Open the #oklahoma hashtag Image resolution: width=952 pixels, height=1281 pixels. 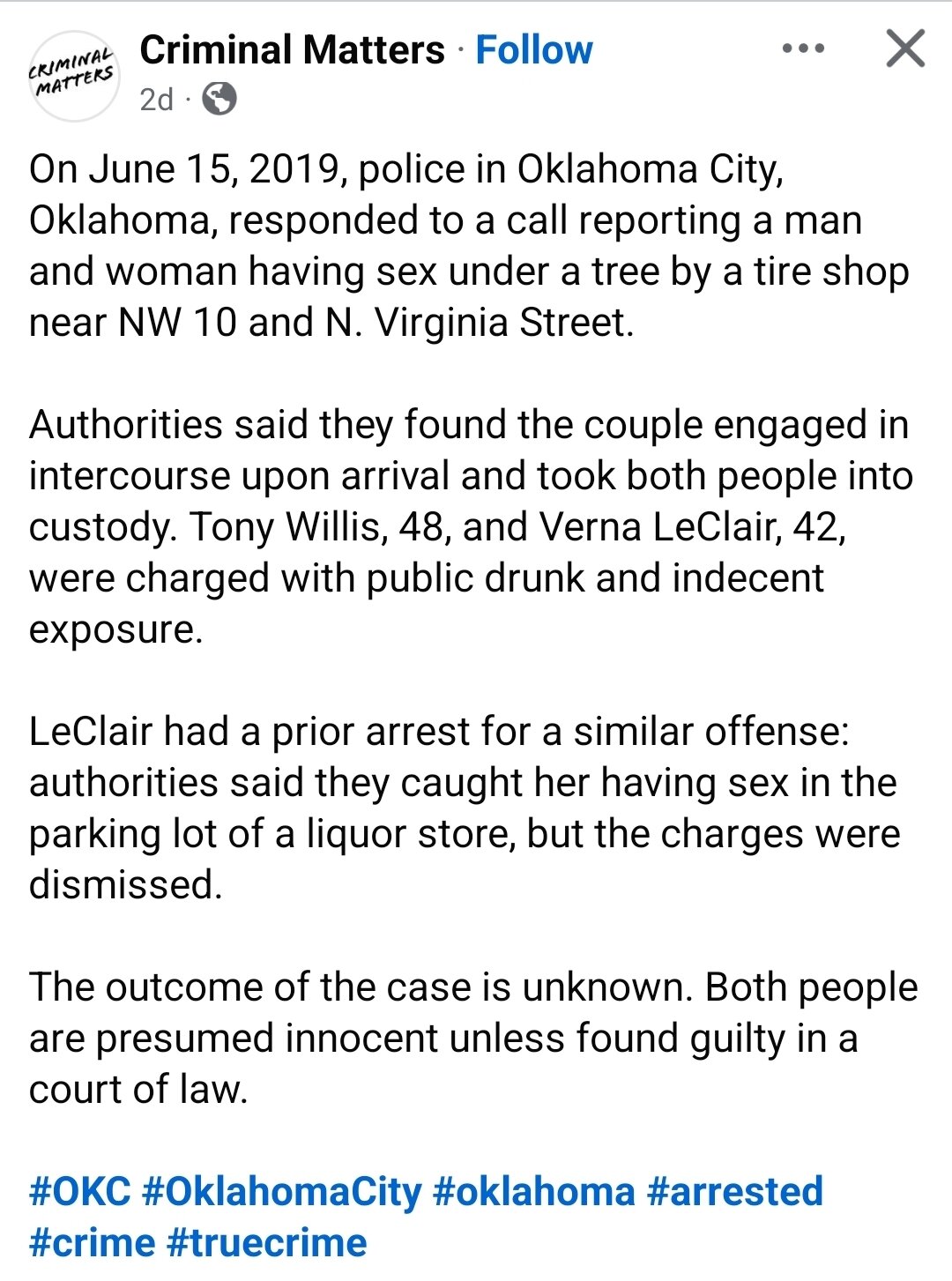pos(533,1191)
